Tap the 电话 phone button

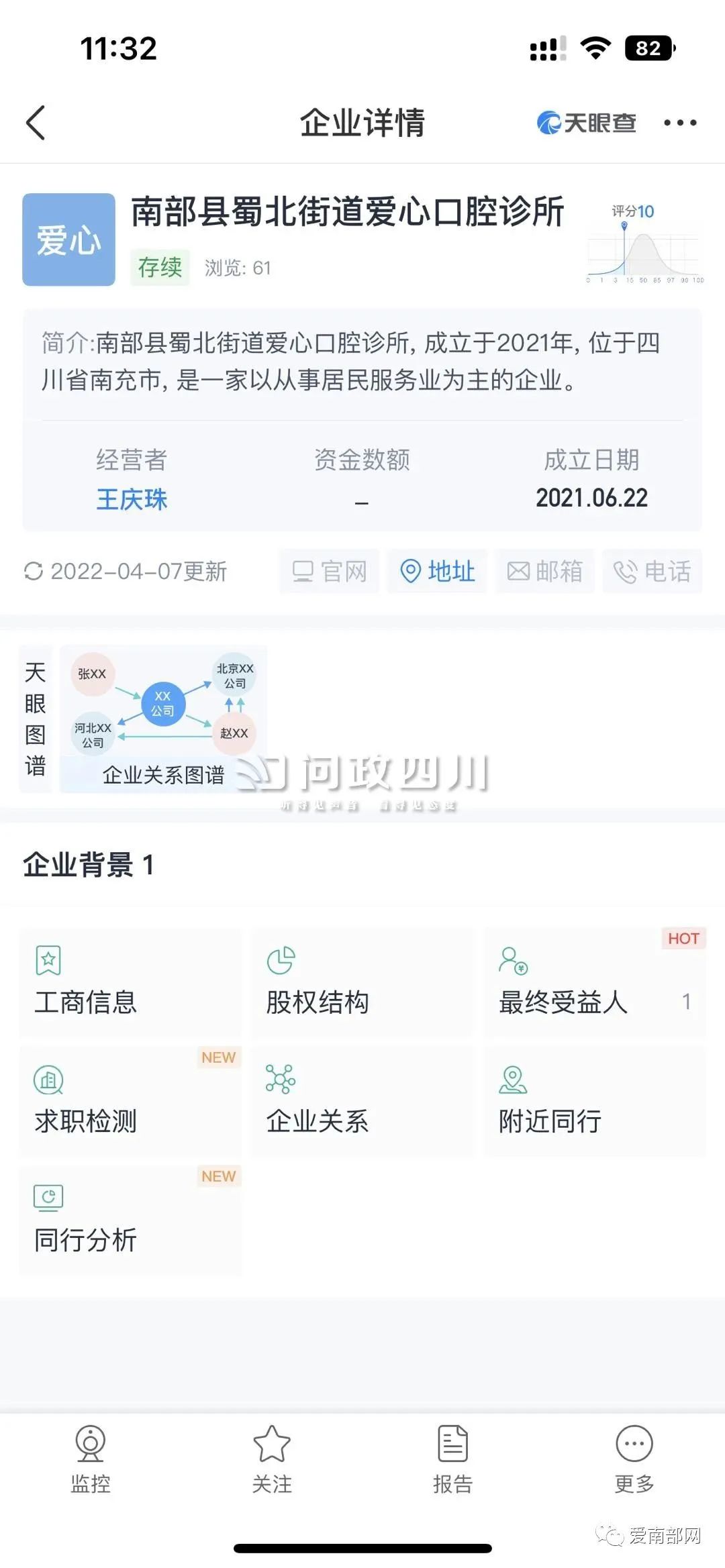[652, 572]
